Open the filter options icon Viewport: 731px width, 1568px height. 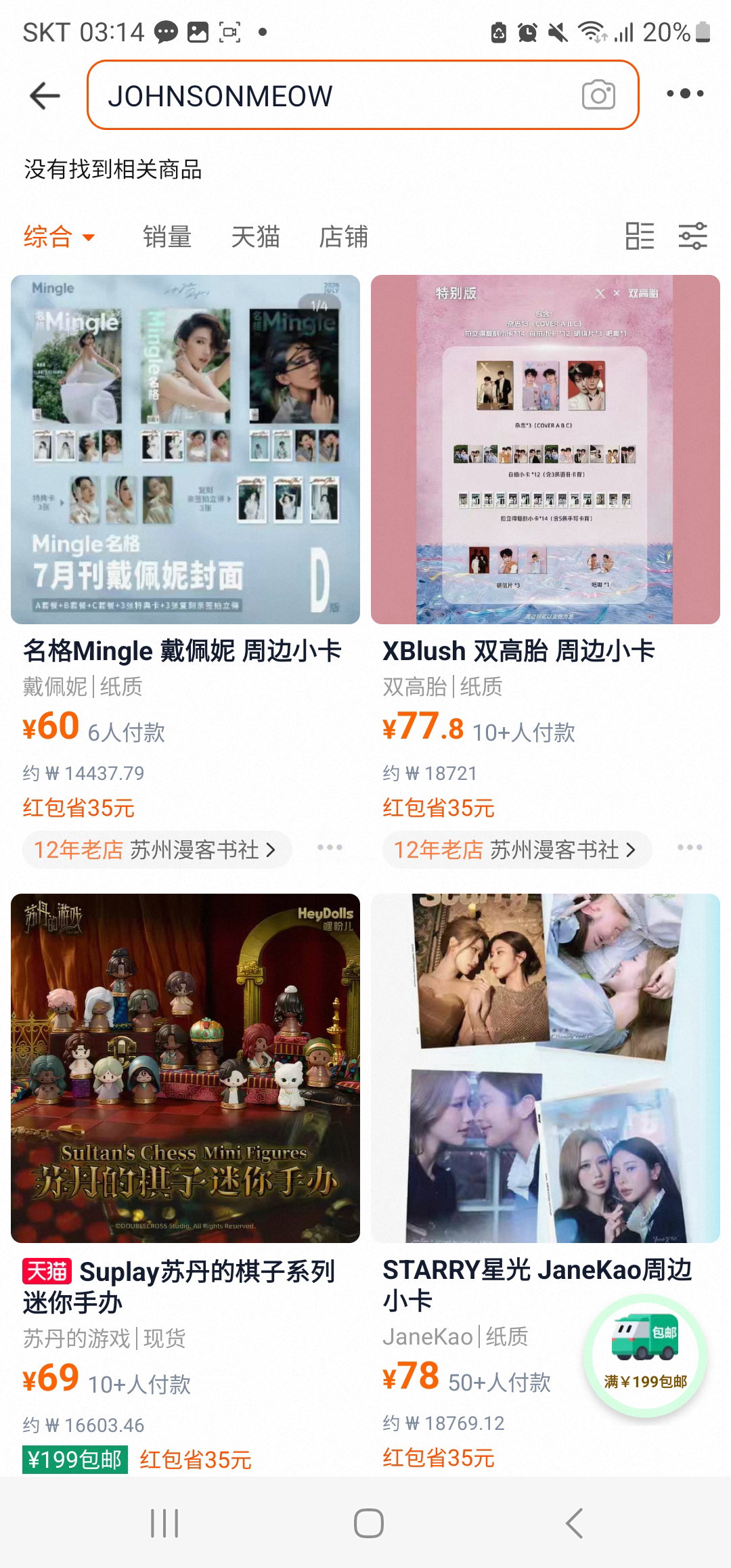693,236
